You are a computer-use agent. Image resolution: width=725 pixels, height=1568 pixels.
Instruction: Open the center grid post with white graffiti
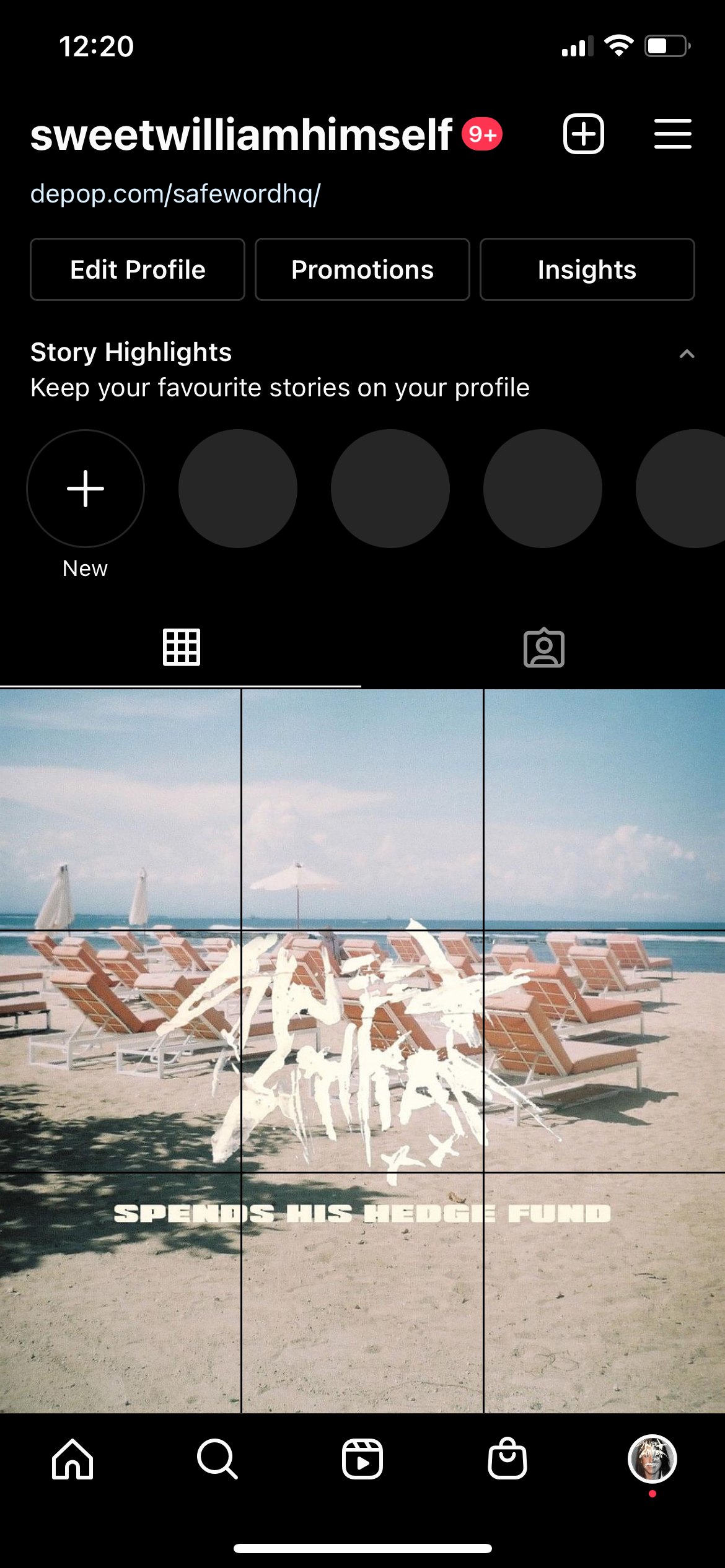tap(362, 1052)
